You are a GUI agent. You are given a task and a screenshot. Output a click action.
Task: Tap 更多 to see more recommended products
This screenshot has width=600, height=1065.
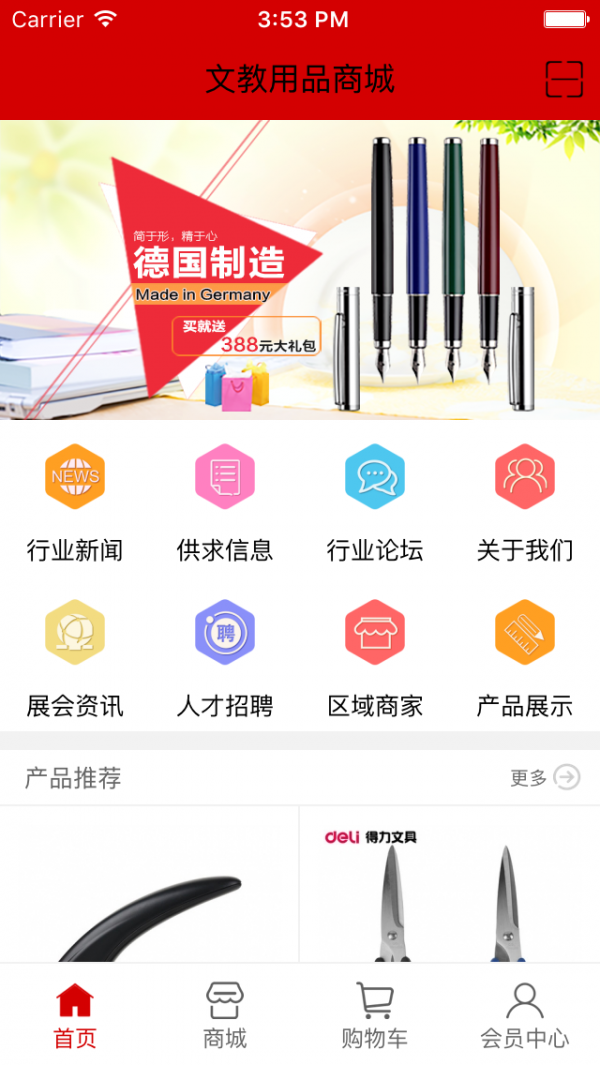pyautogui.click(x=545, y=777)
